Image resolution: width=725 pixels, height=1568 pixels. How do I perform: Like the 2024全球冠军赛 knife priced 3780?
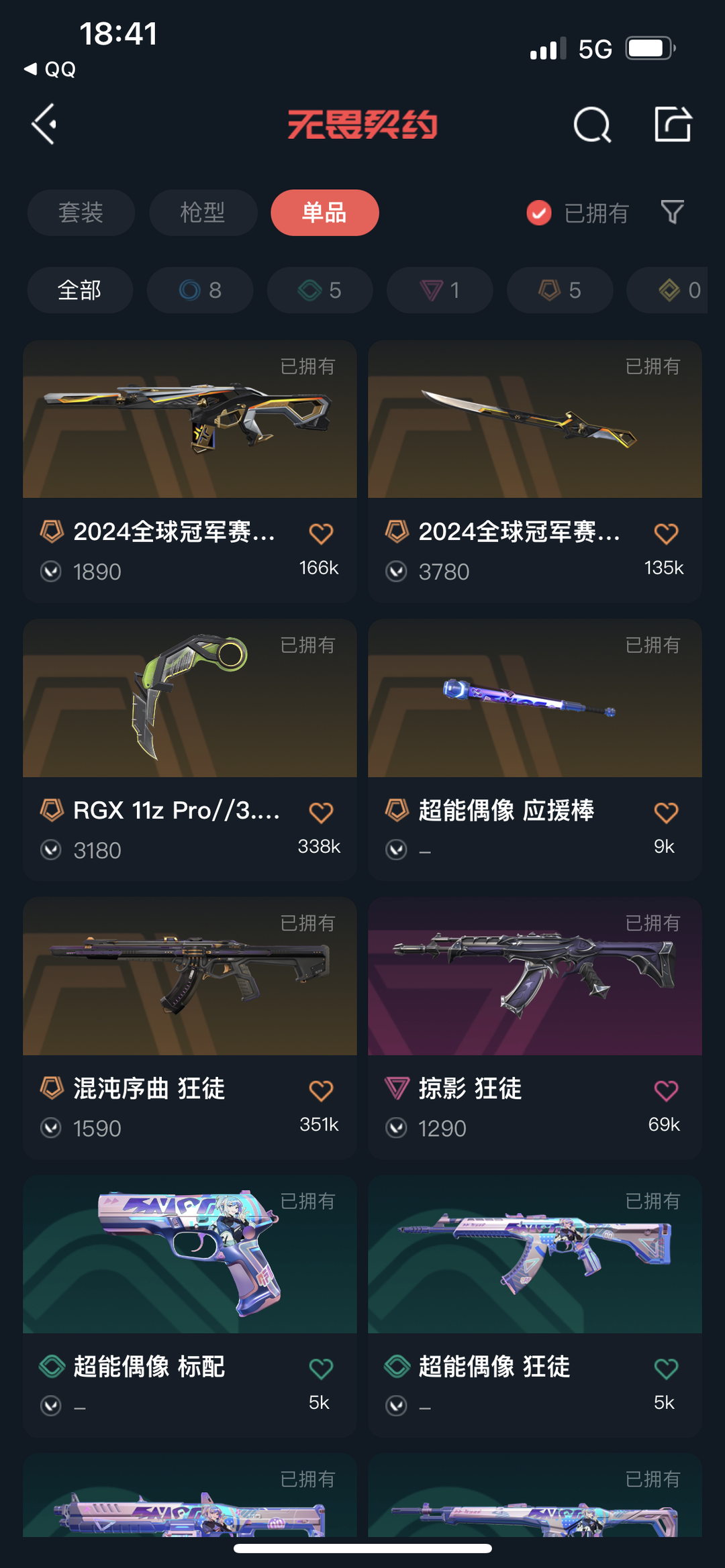point(665,534)
